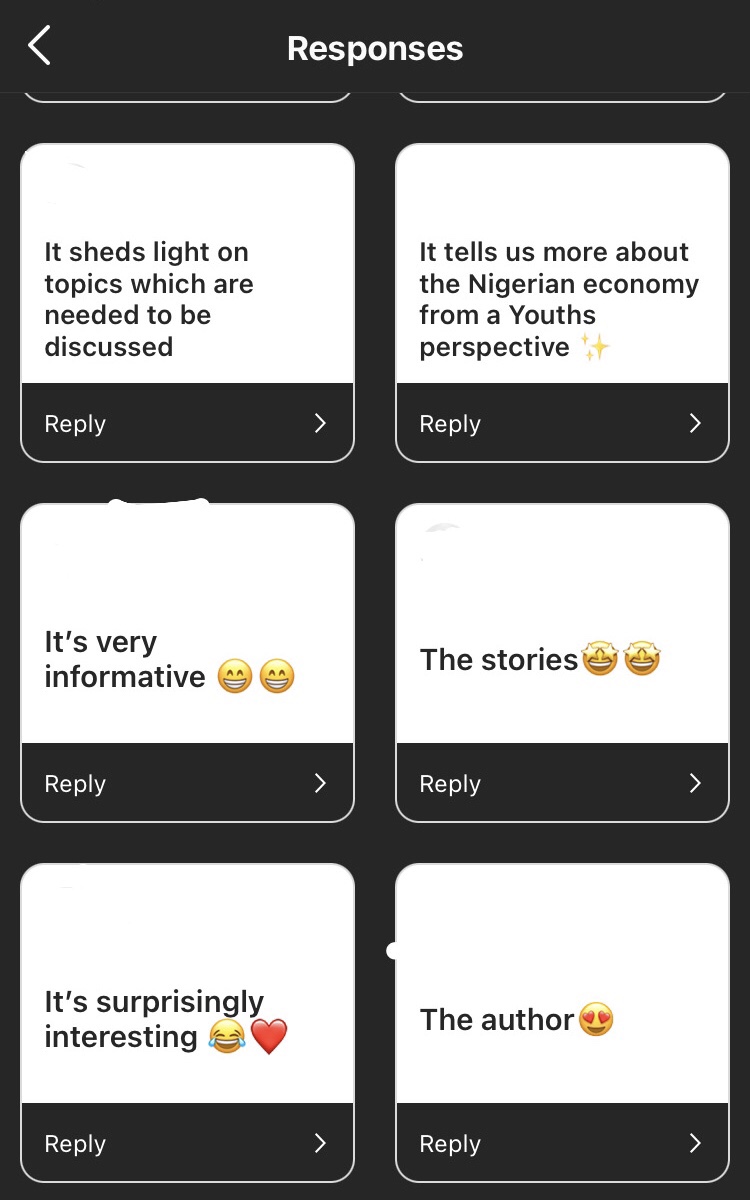The image size is (750, 1200).
Task: Reply to "It's surprisingly interesting" response
Action: pos(187,1143)
